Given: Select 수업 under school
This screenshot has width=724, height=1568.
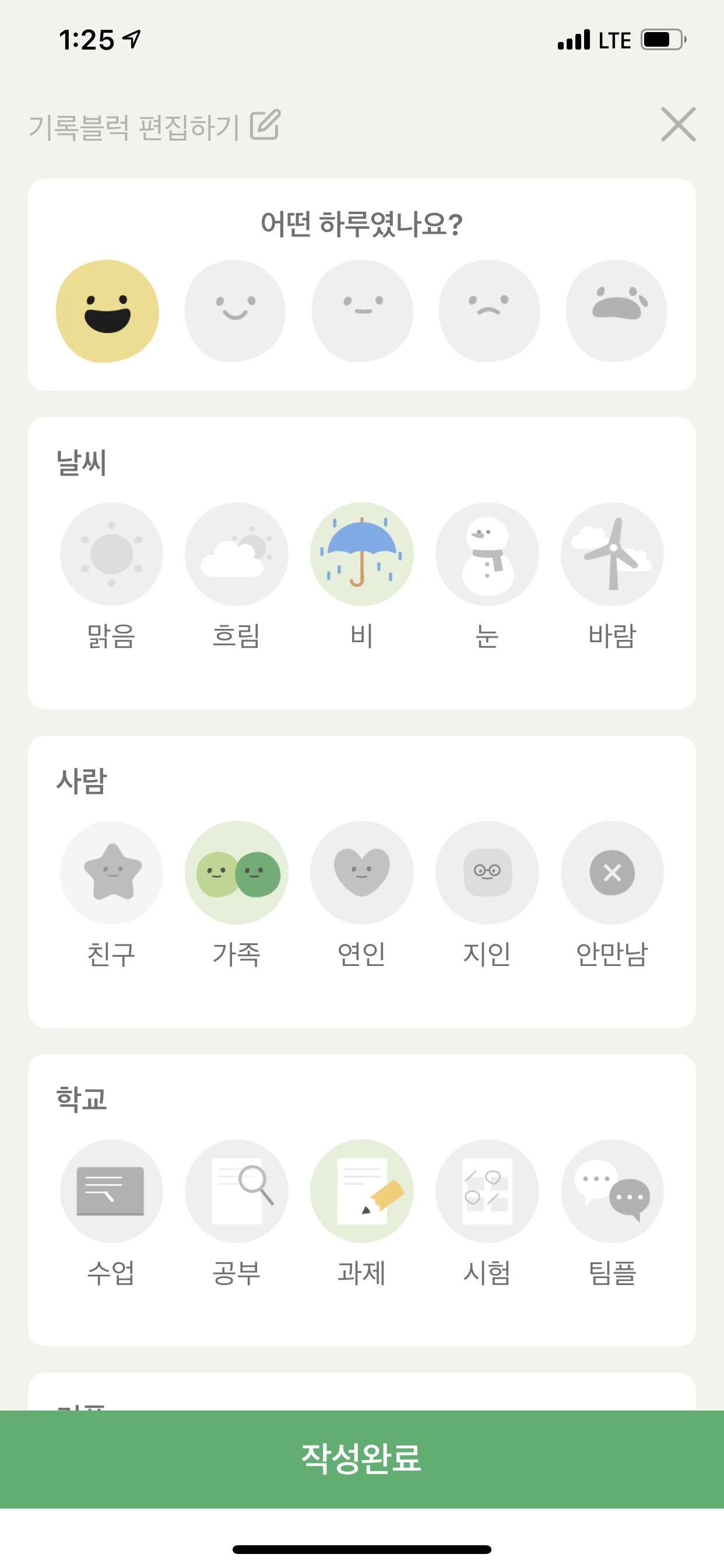Looking at the screenshot, I should [111, 1191].
